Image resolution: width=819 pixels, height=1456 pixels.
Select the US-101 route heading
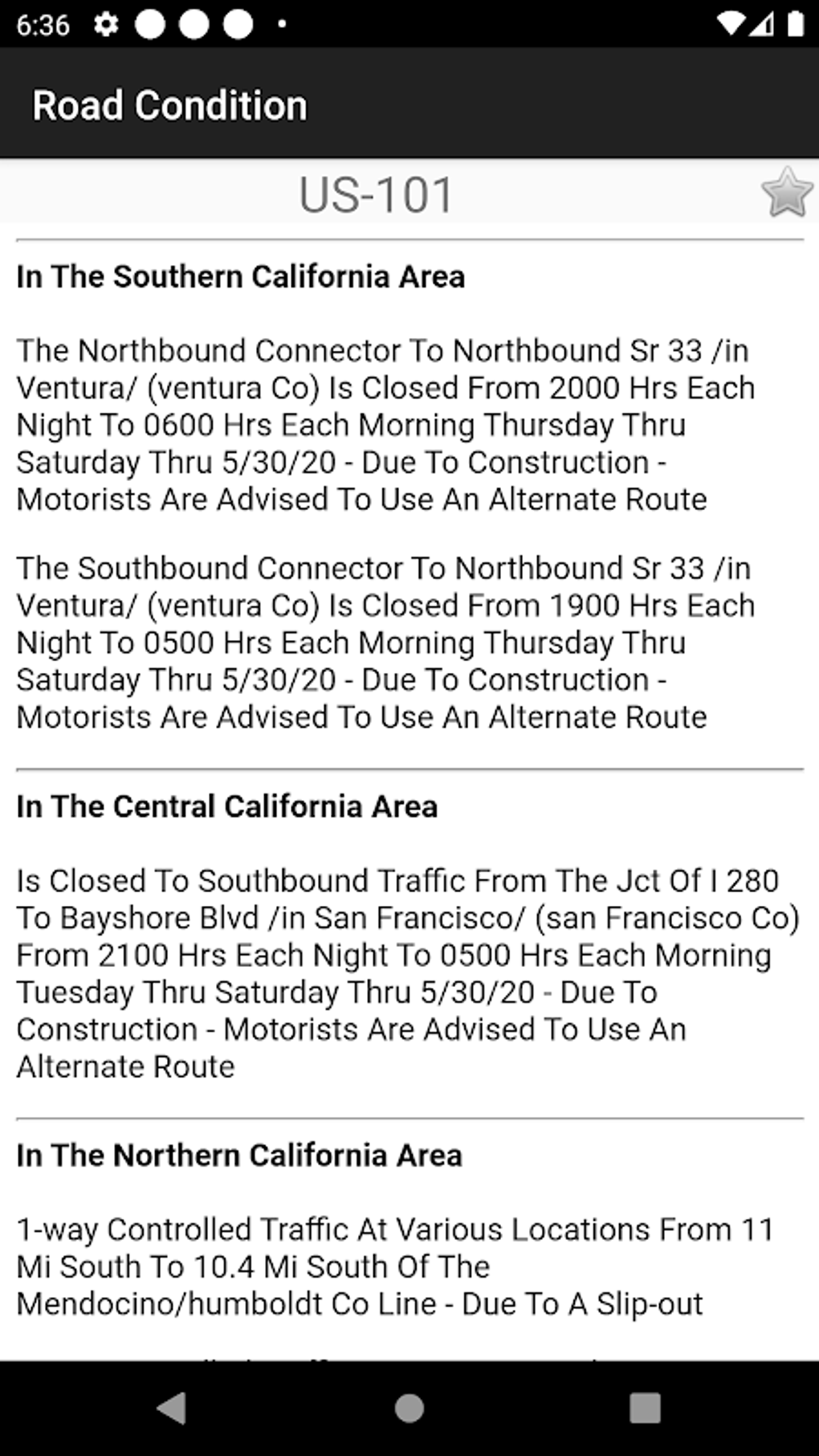(374, 193)
